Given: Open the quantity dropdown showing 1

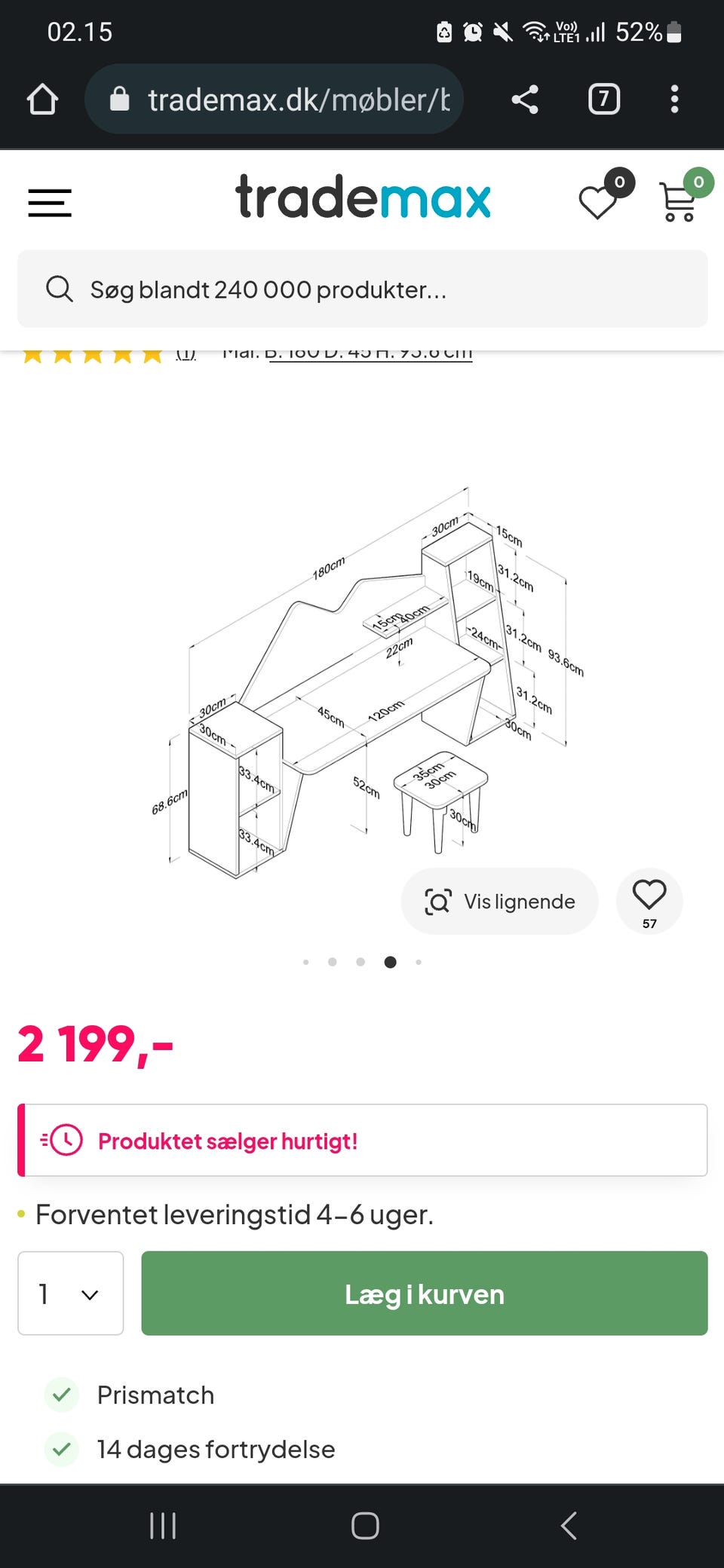Looking at the screenshot, I should [x=70, y=1294].
